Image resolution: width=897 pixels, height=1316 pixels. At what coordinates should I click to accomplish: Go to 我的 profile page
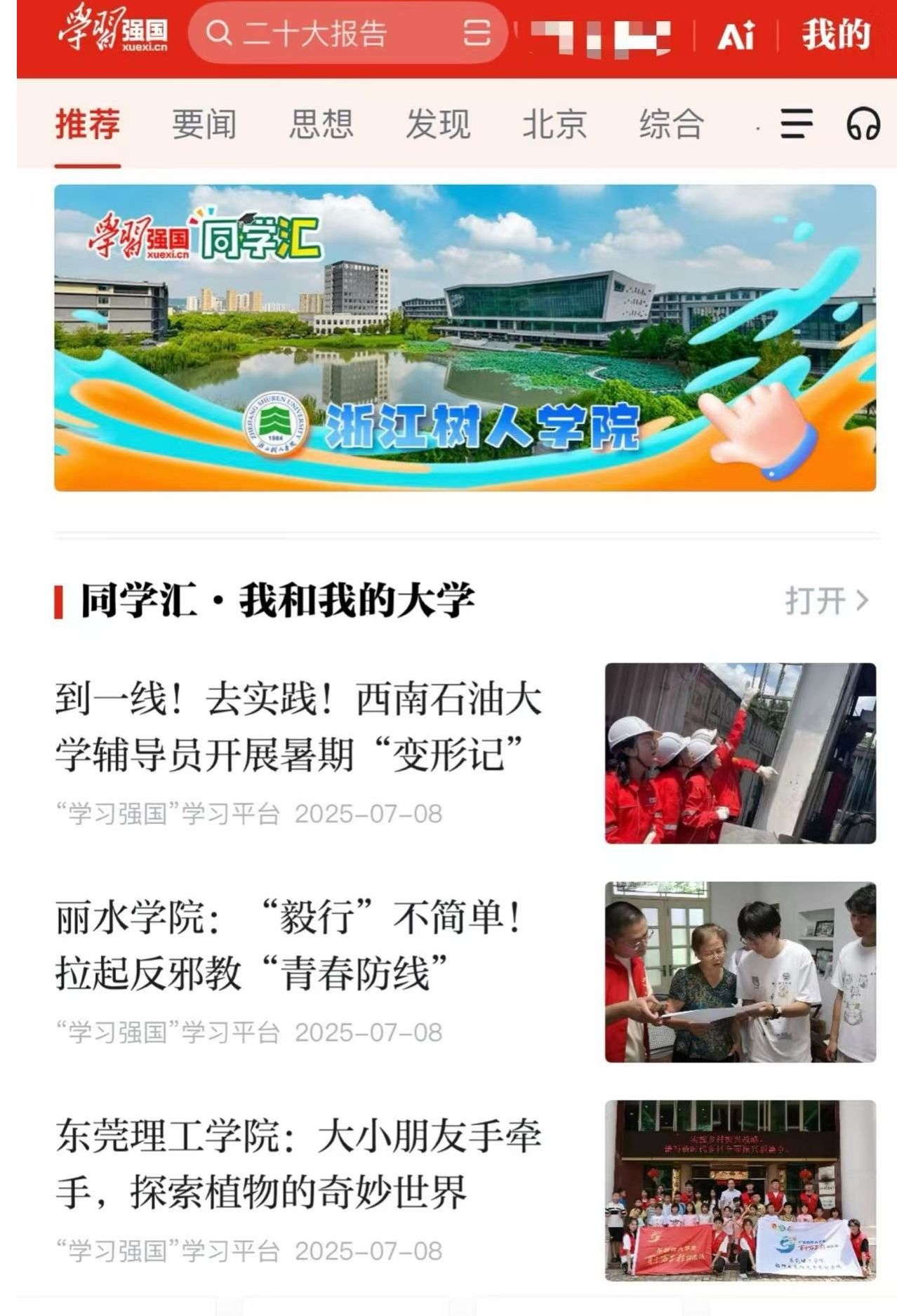[835, 34]
